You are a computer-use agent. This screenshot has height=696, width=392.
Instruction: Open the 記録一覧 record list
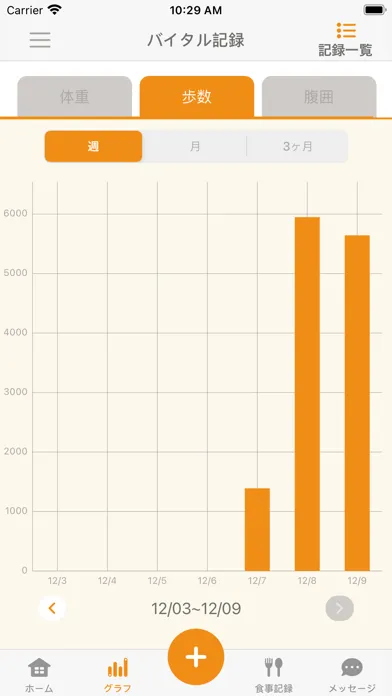click(x=345, y=40)
